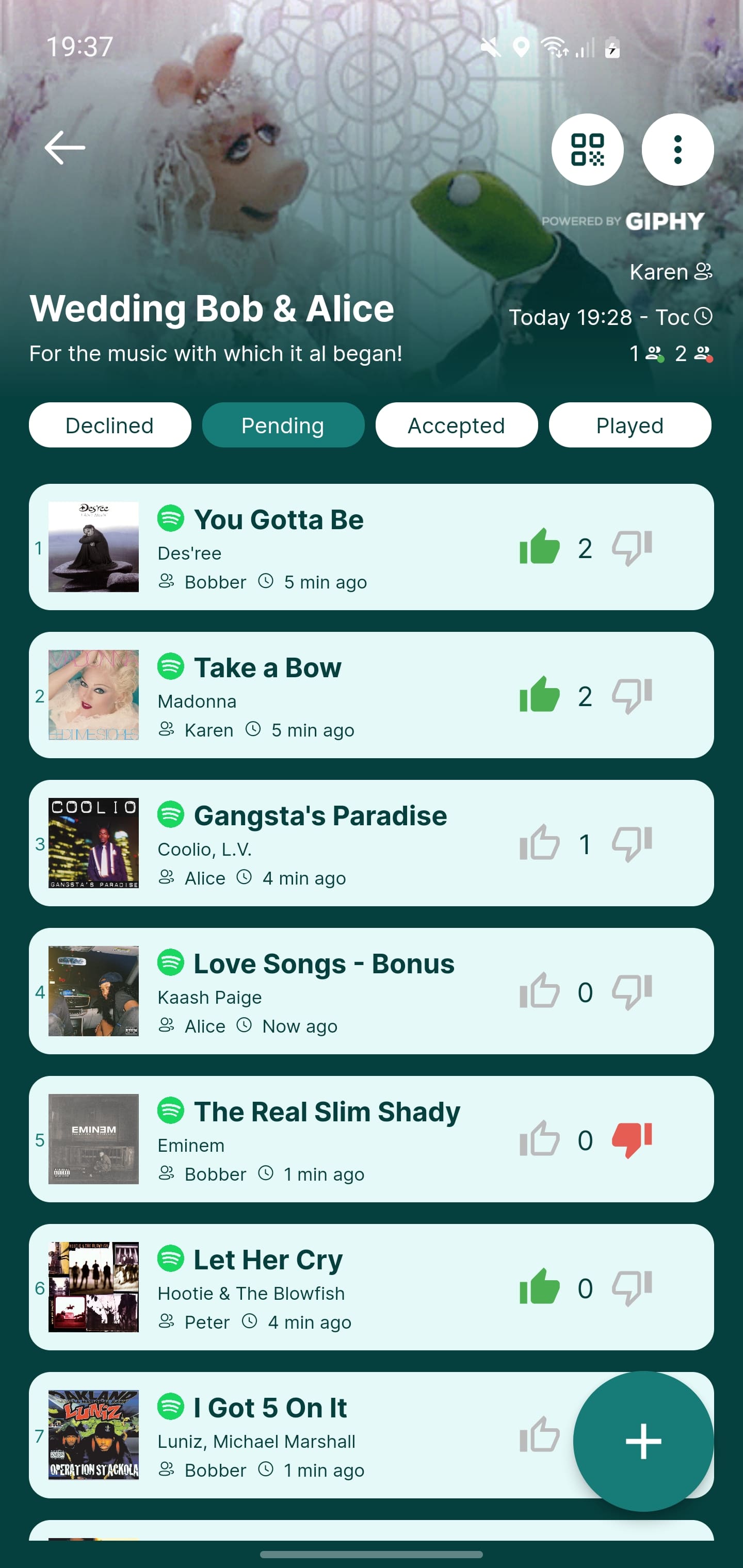
Task: Thumbs up Gangsta's Paradise
Action: click(540, 843)
